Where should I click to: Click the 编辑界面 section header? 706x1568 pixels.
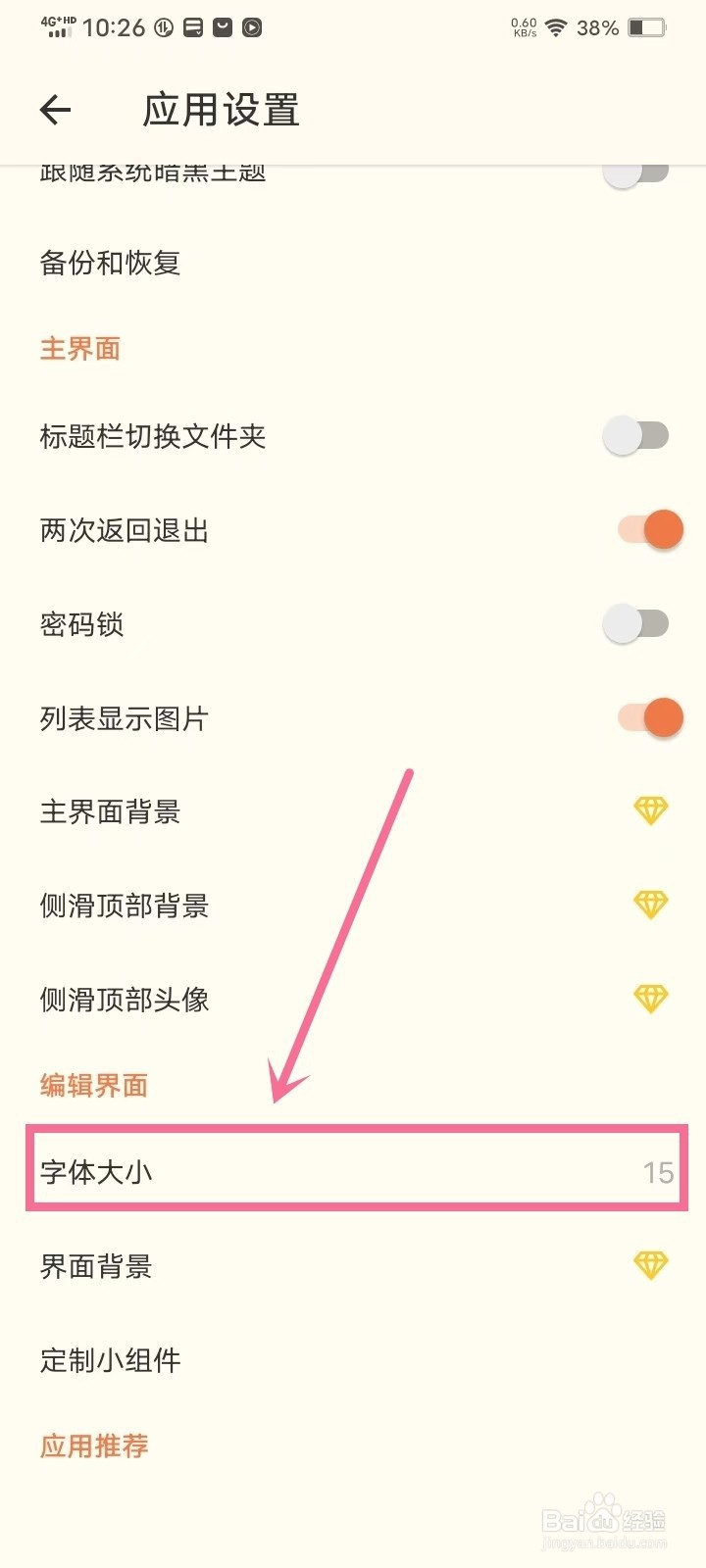pyautogui.click(x=93, y=1085)
